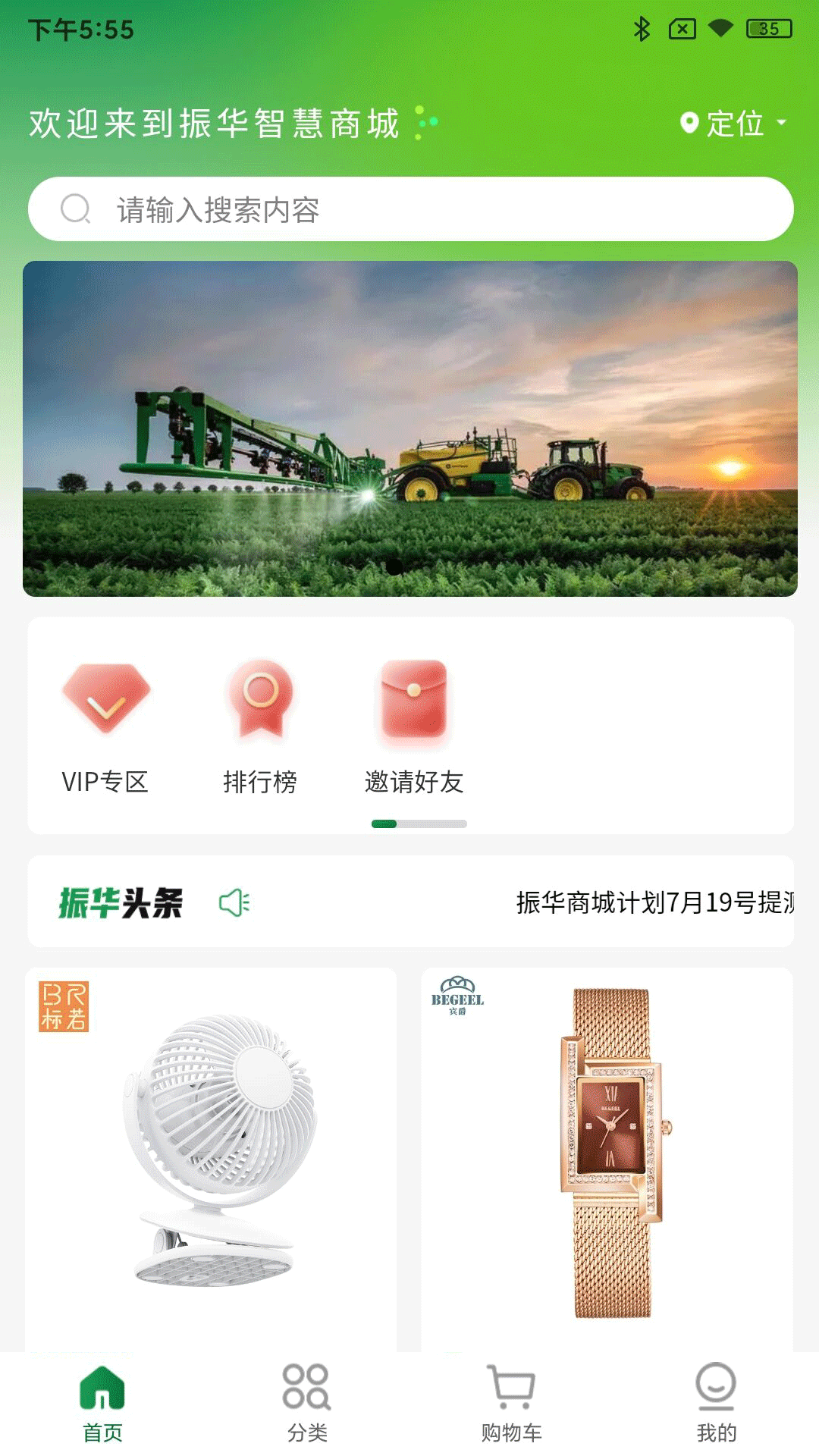The height and width of the screenshot is (1456, 819).
Task: Tap the 标若 brand badge
Action: point(65,1006)
